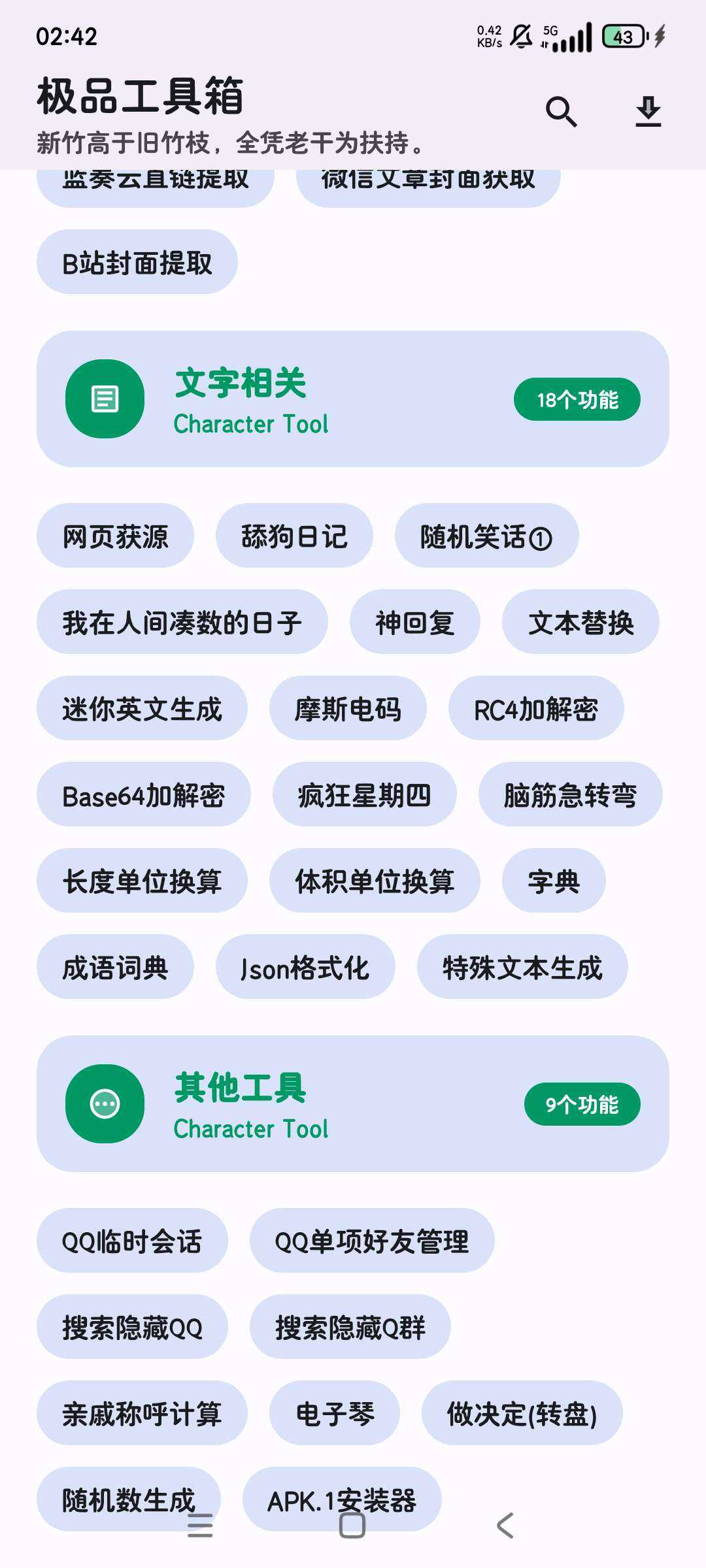Viewport: 706px width, 1568px height.
Task: Open 摩斯电码 converter
Action: pyautogui.click(x=348, y=708)
